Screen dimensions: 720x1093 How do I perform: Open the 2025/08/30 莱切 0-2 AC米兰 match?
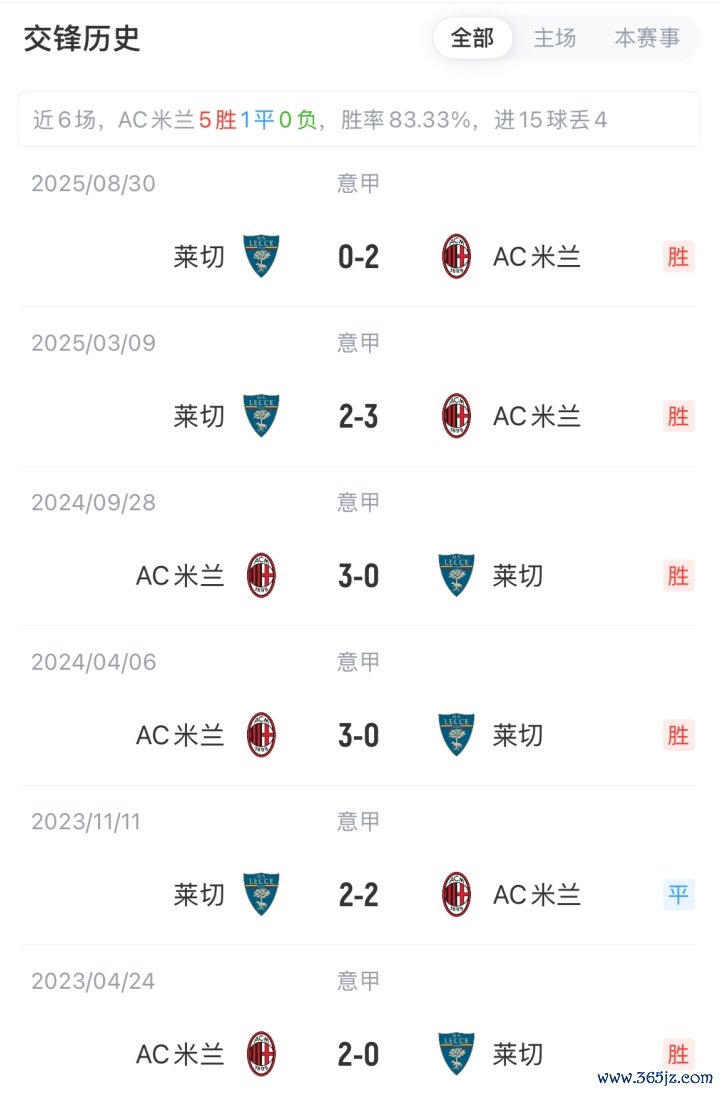[x=359, y=257]
